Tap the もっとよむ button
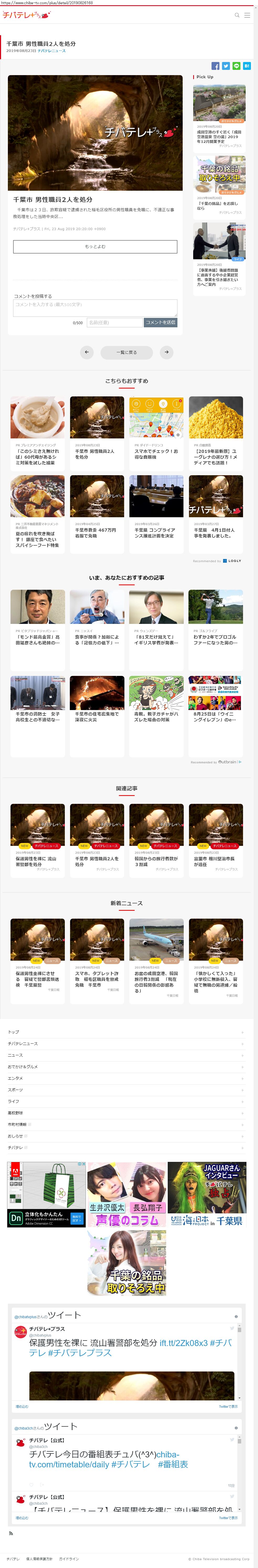The image size is (258, 1568). click(x=95, y=246)
